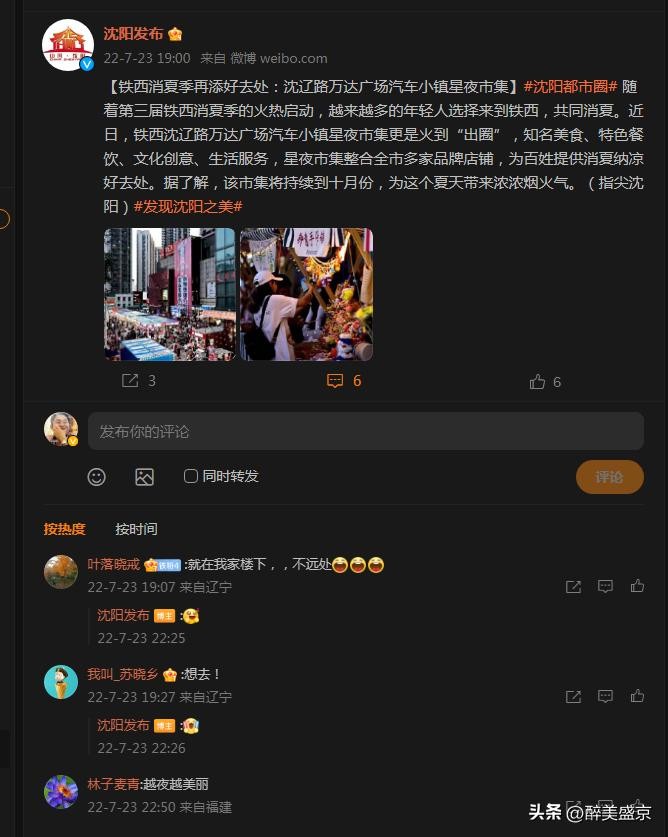
Task: Open the #发现沈阳之美# hashtag link
Action: (188, 206)
